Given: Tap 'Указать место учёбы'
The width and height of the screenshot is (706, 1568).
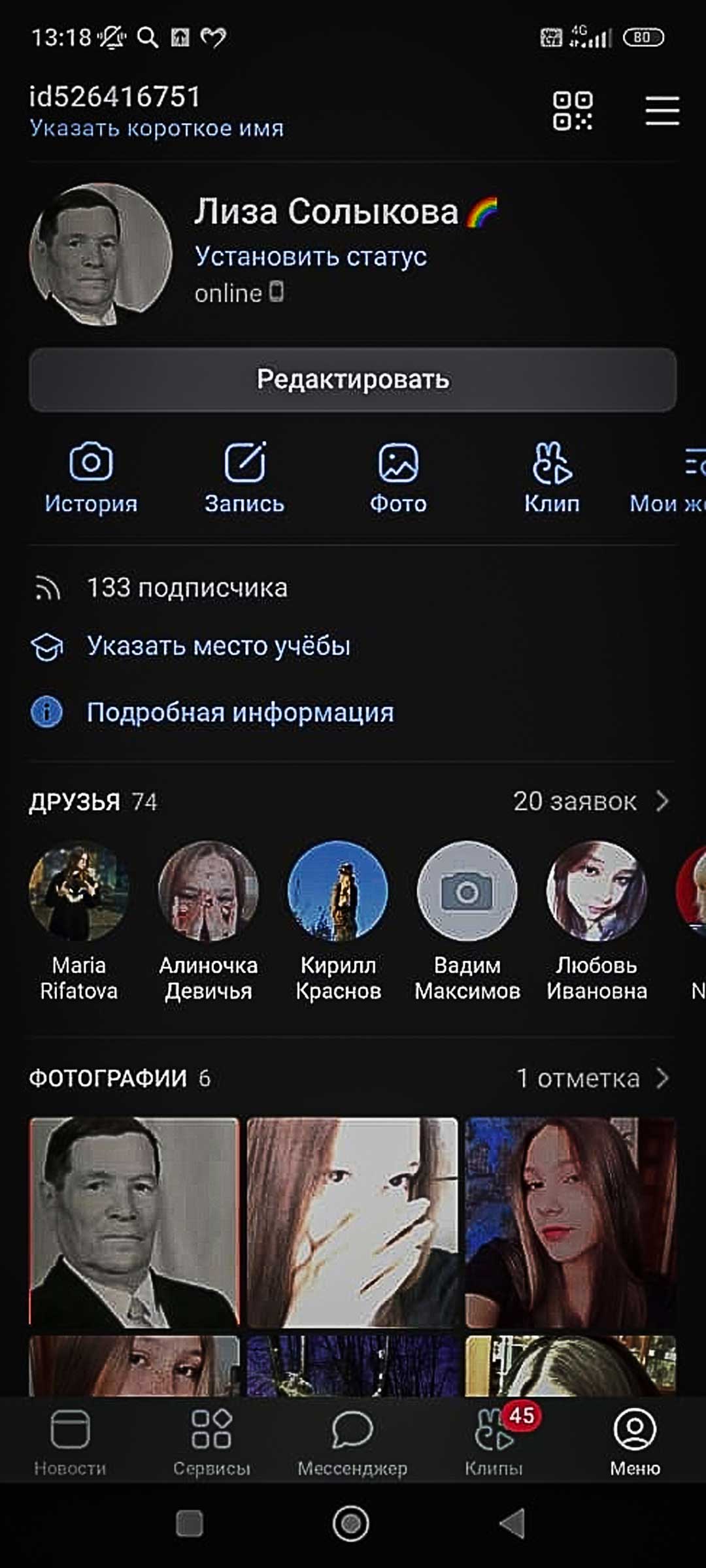Looking at the screenshot, I should [x=218, y=646].
